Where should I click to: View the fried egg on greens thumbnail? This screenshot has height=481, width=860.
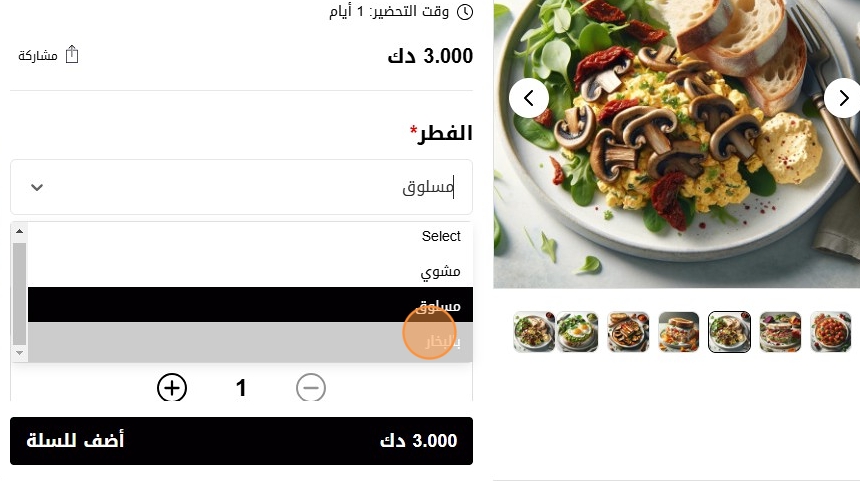click(577, 332)
